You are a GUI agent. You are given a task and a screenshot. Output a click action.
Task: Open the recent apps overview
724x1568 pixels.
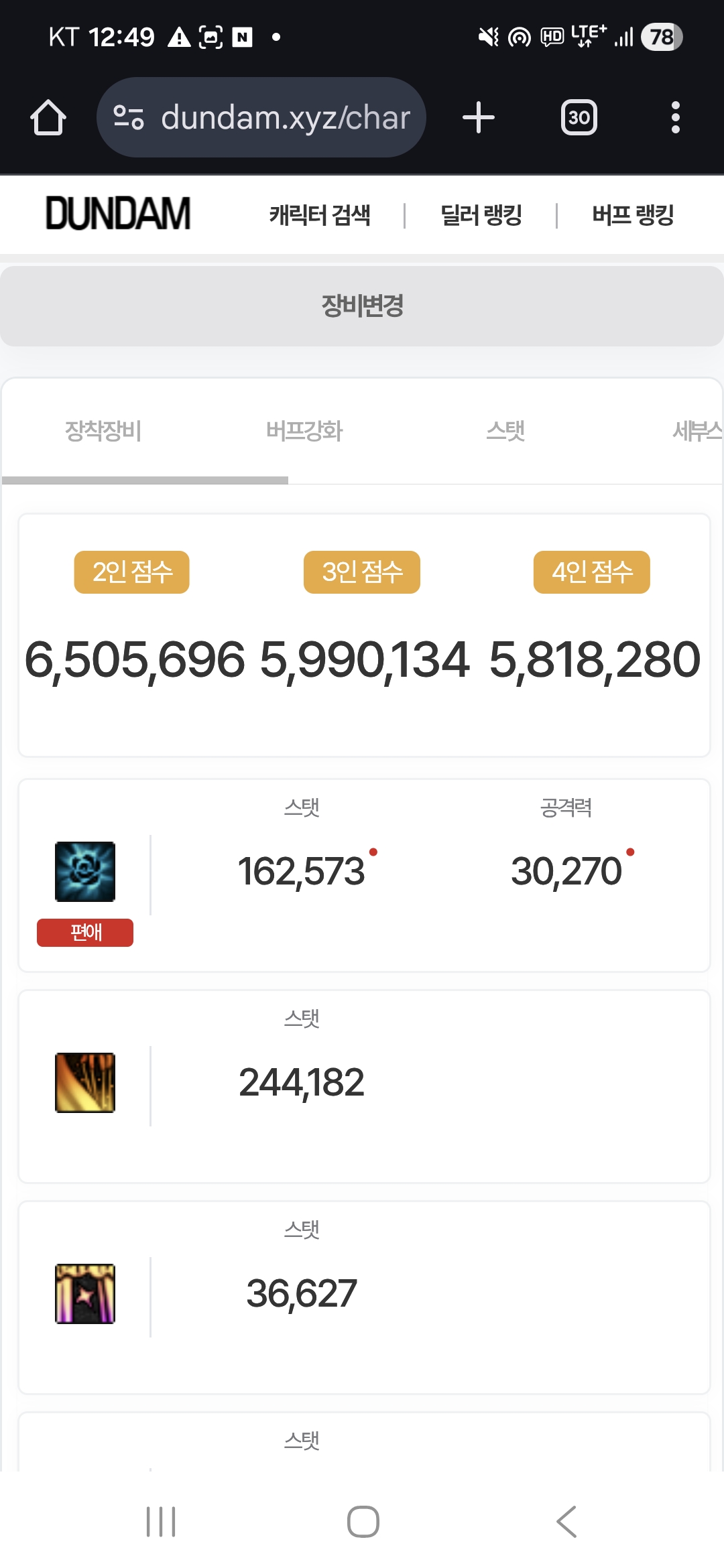161,1521
